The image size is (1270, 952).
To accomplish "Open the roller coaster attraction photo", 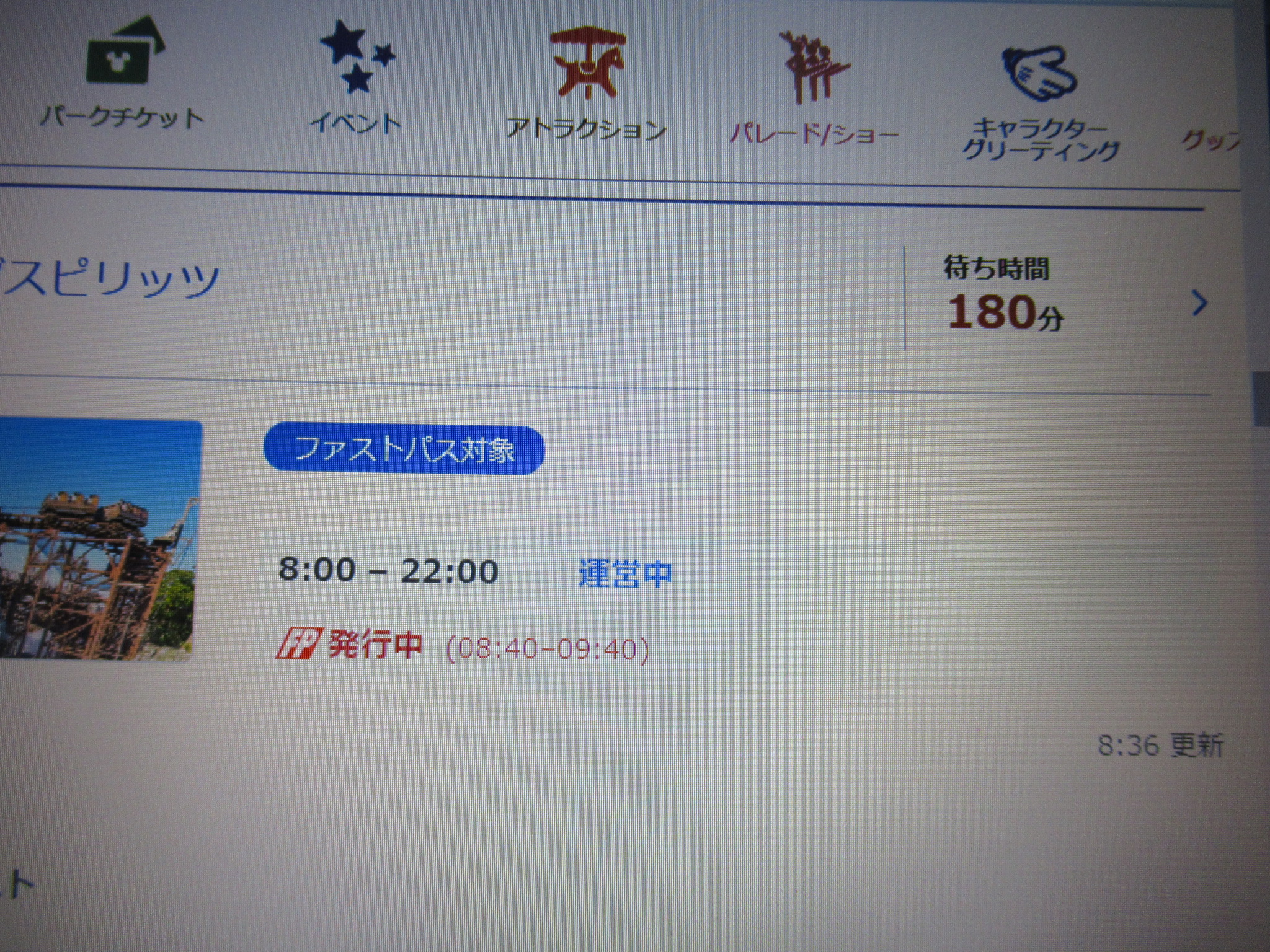I will point(99,539).
